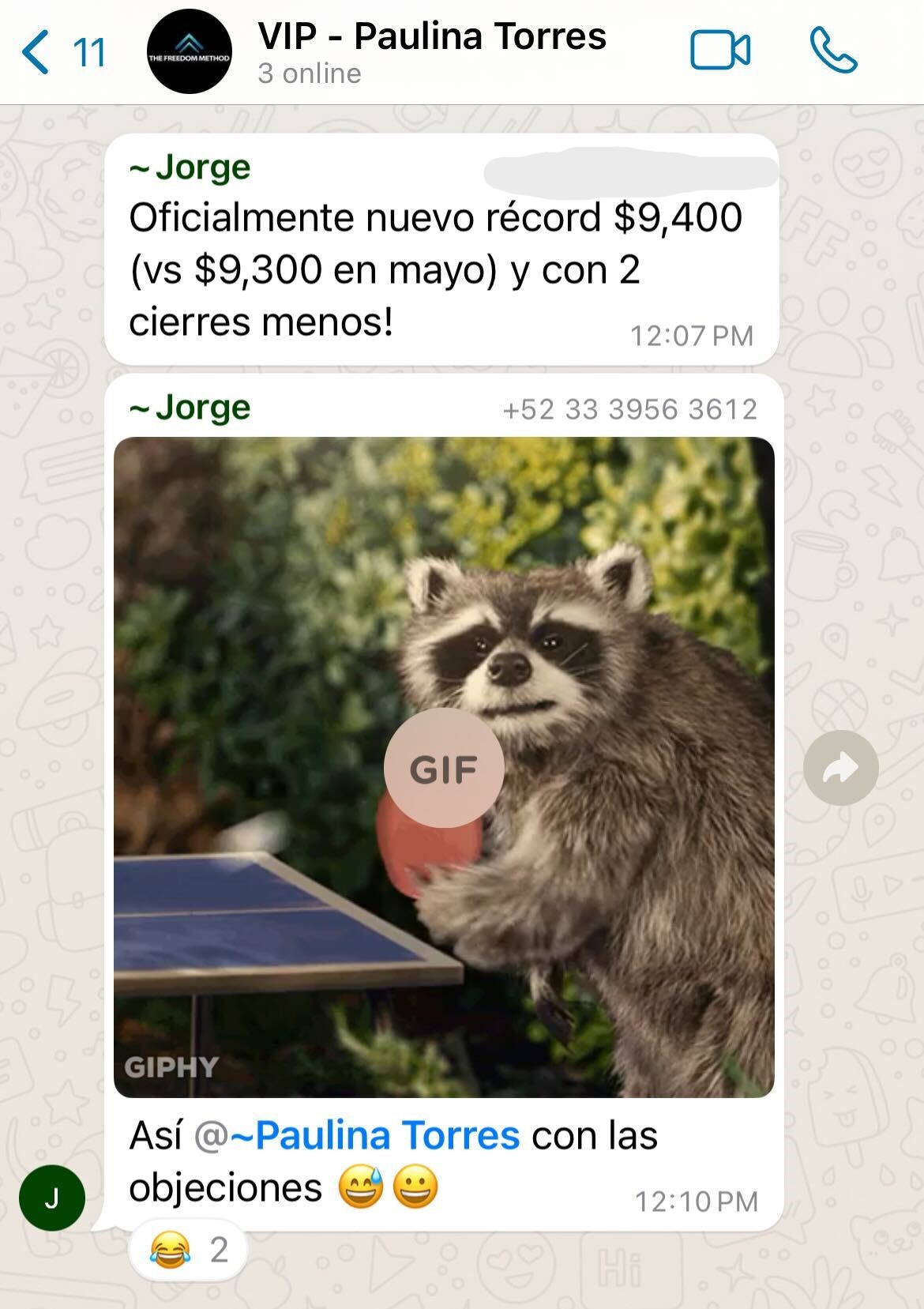
Task: Open VIP - Paulina Torres group info
Action: point(431,52)
